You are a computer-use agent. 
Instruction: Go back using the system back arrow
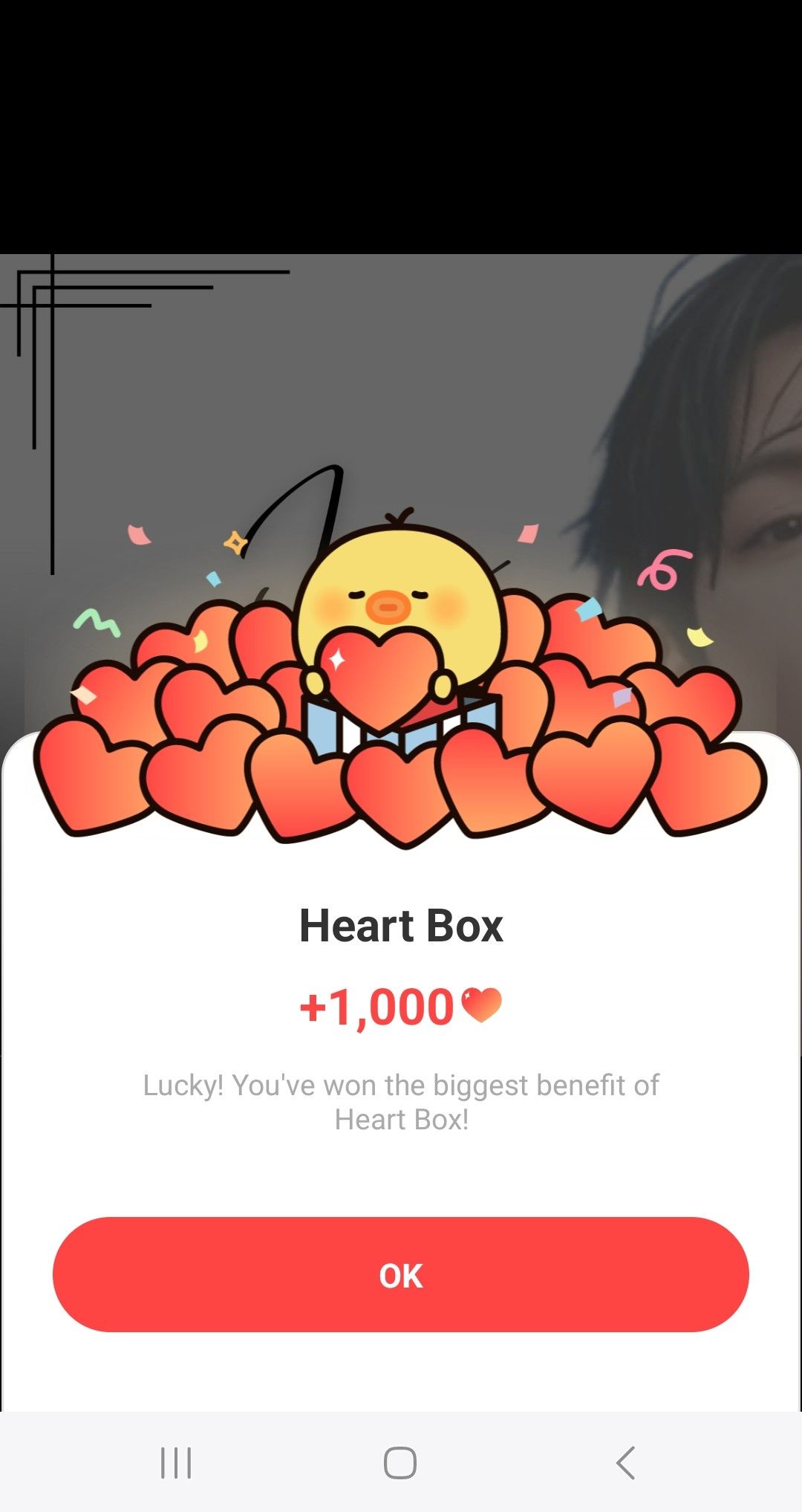point(625,1462)
